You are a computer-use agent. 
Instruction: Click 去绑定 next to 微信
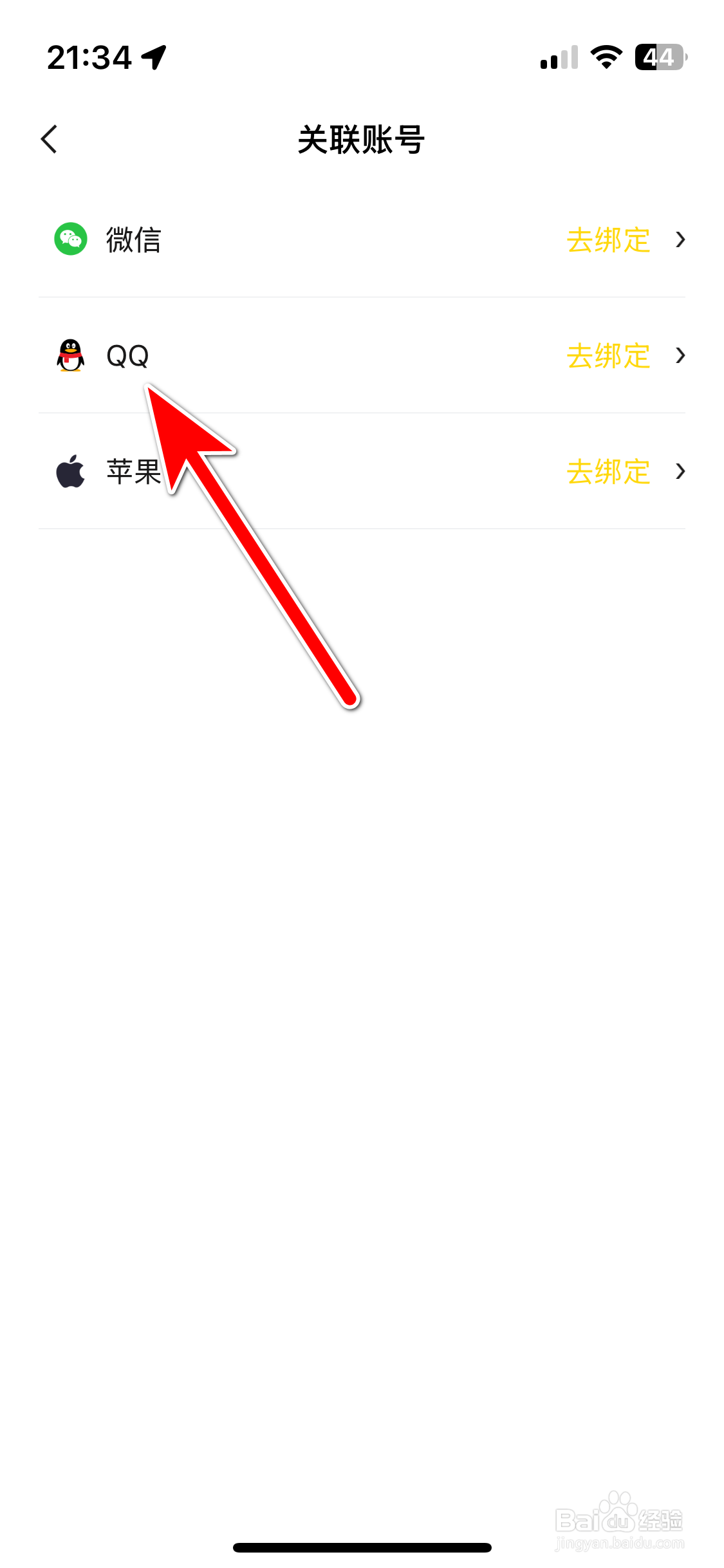pyautogui.click(x=609, y=240)
